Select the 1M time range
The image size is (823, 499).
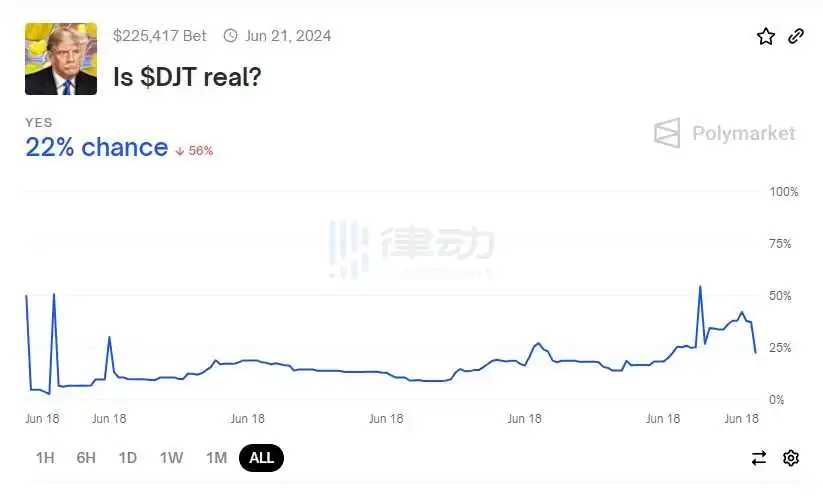pos(216,458)
